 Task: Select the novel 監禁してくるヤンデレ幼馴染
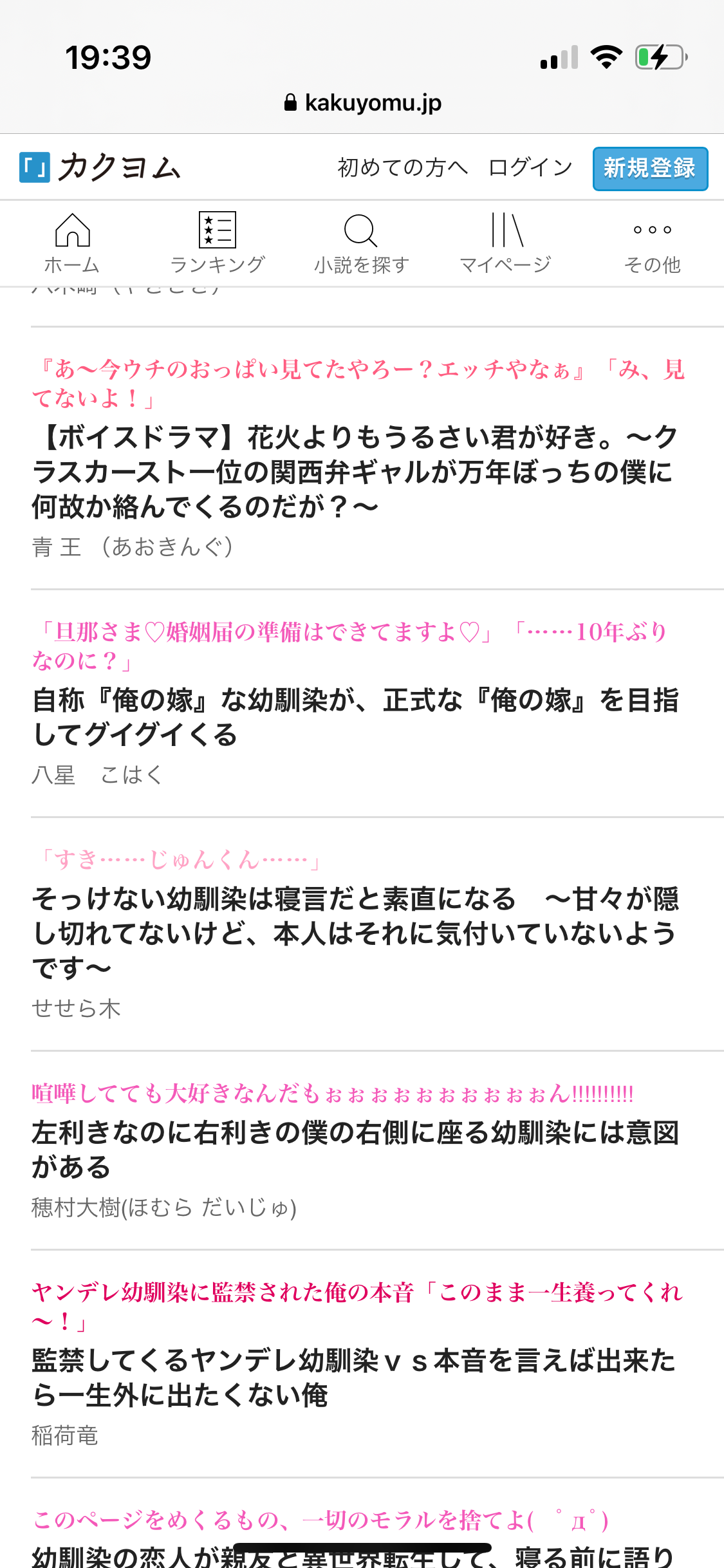tap(354, 1377)
